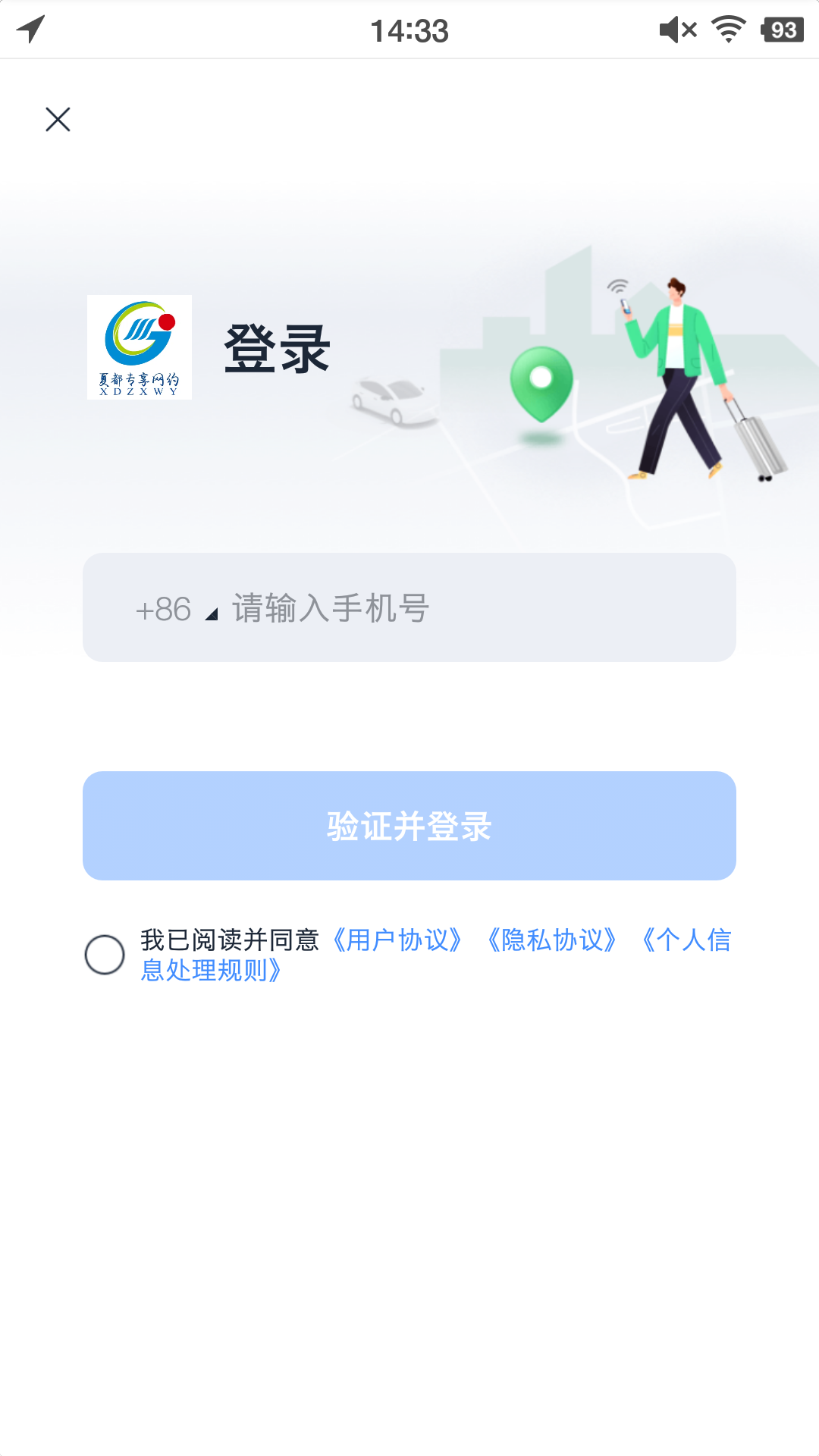Tap the 验证并登录 login button

tap(409, 827)
